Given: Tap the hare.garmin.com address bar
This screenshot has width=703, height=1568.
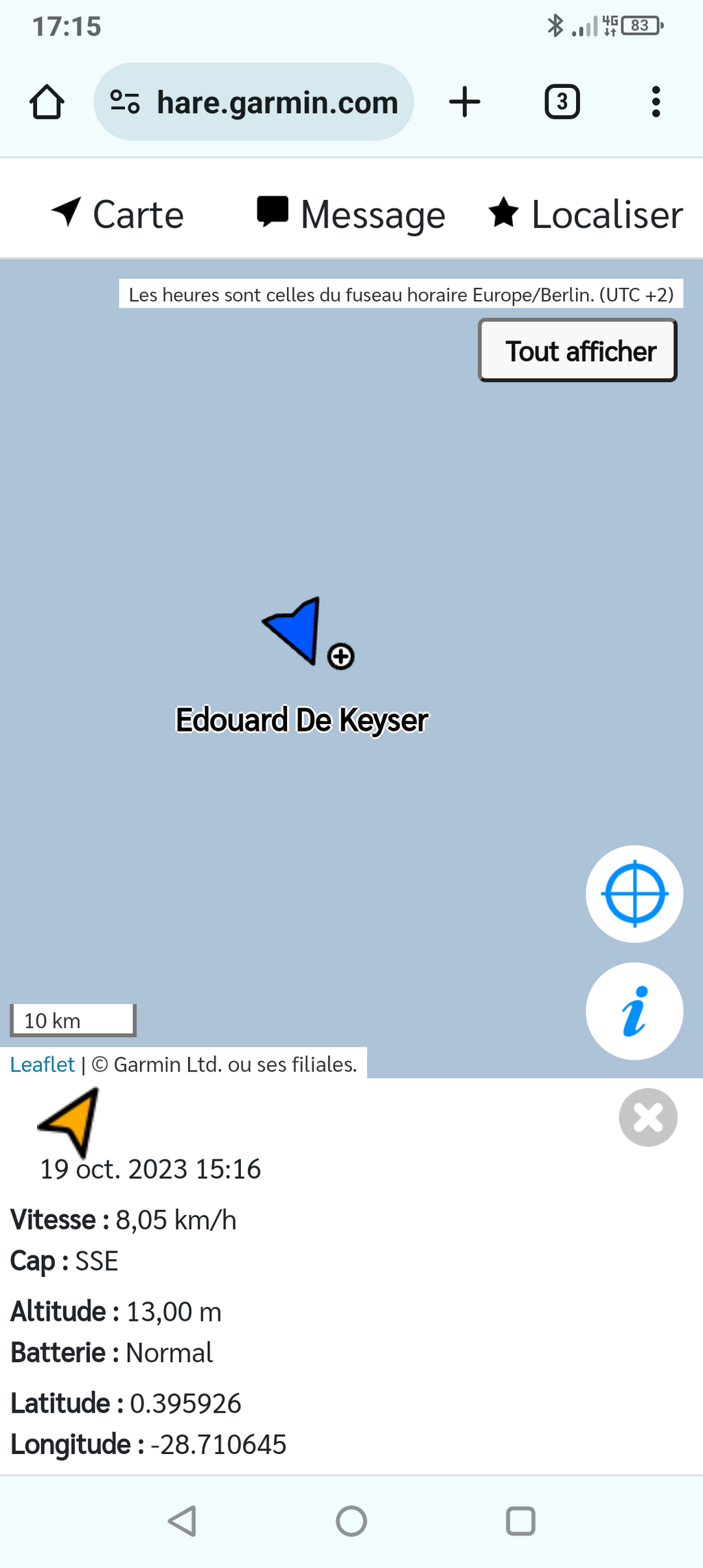Looking at the screenshot, I should coord(253,102).
